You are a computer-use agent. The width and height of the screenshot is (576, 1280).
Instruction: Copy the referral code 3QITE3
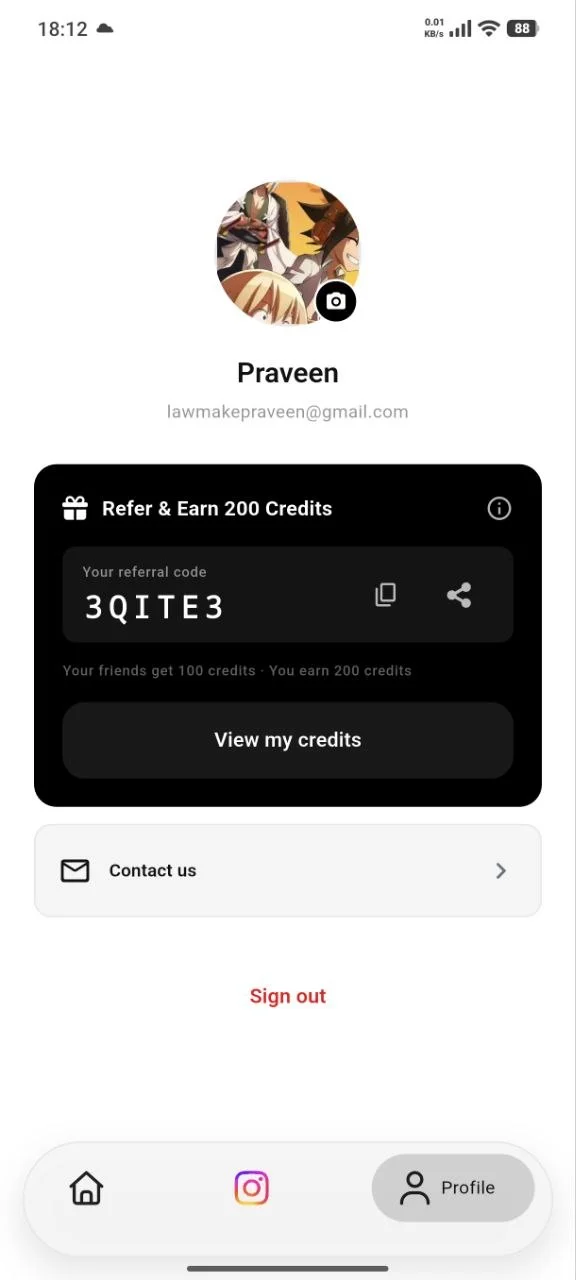[x=385, y=595]
